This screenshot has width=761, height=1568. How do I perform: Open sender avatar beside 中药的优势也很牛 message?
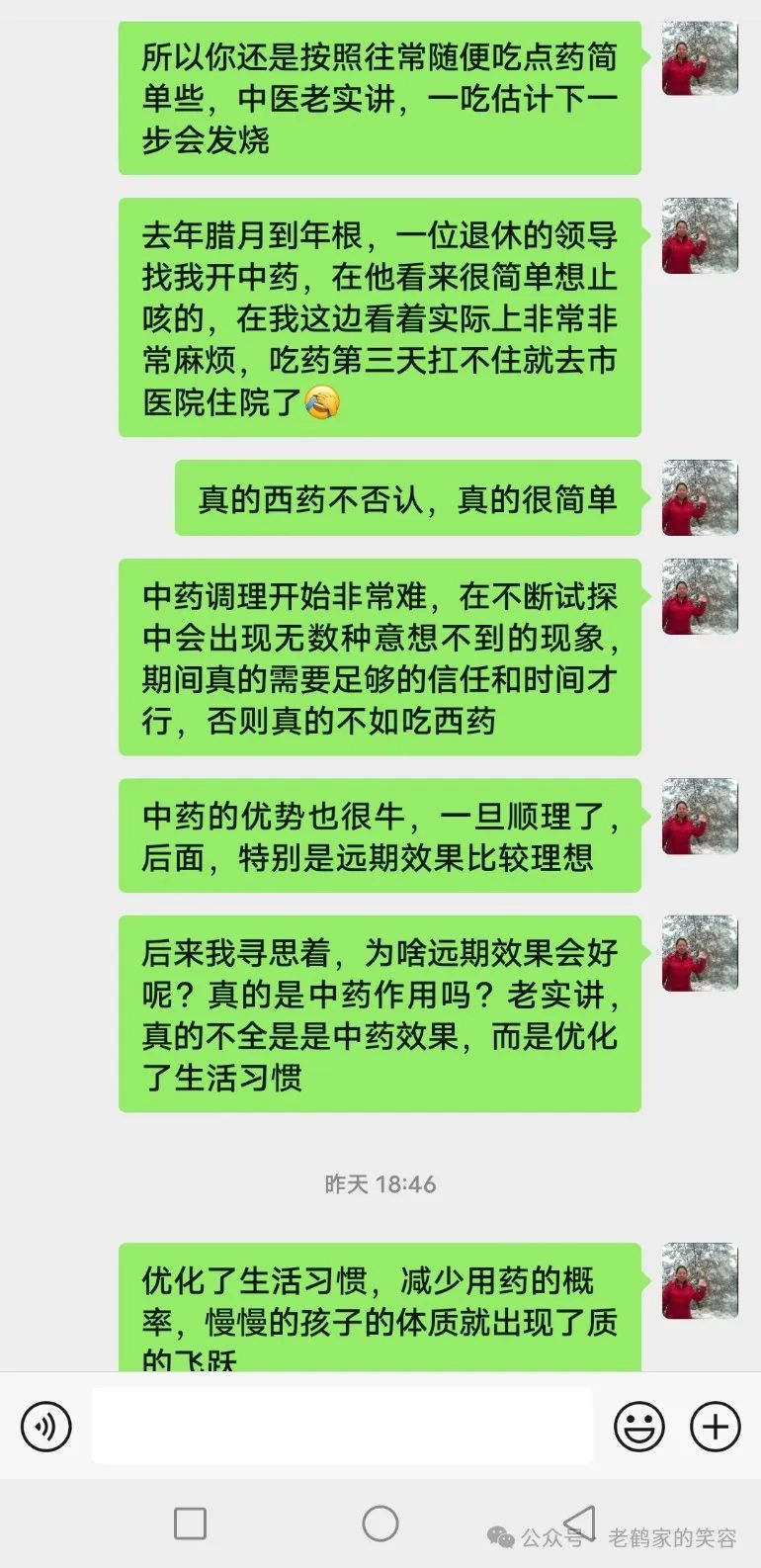(700, 817)
